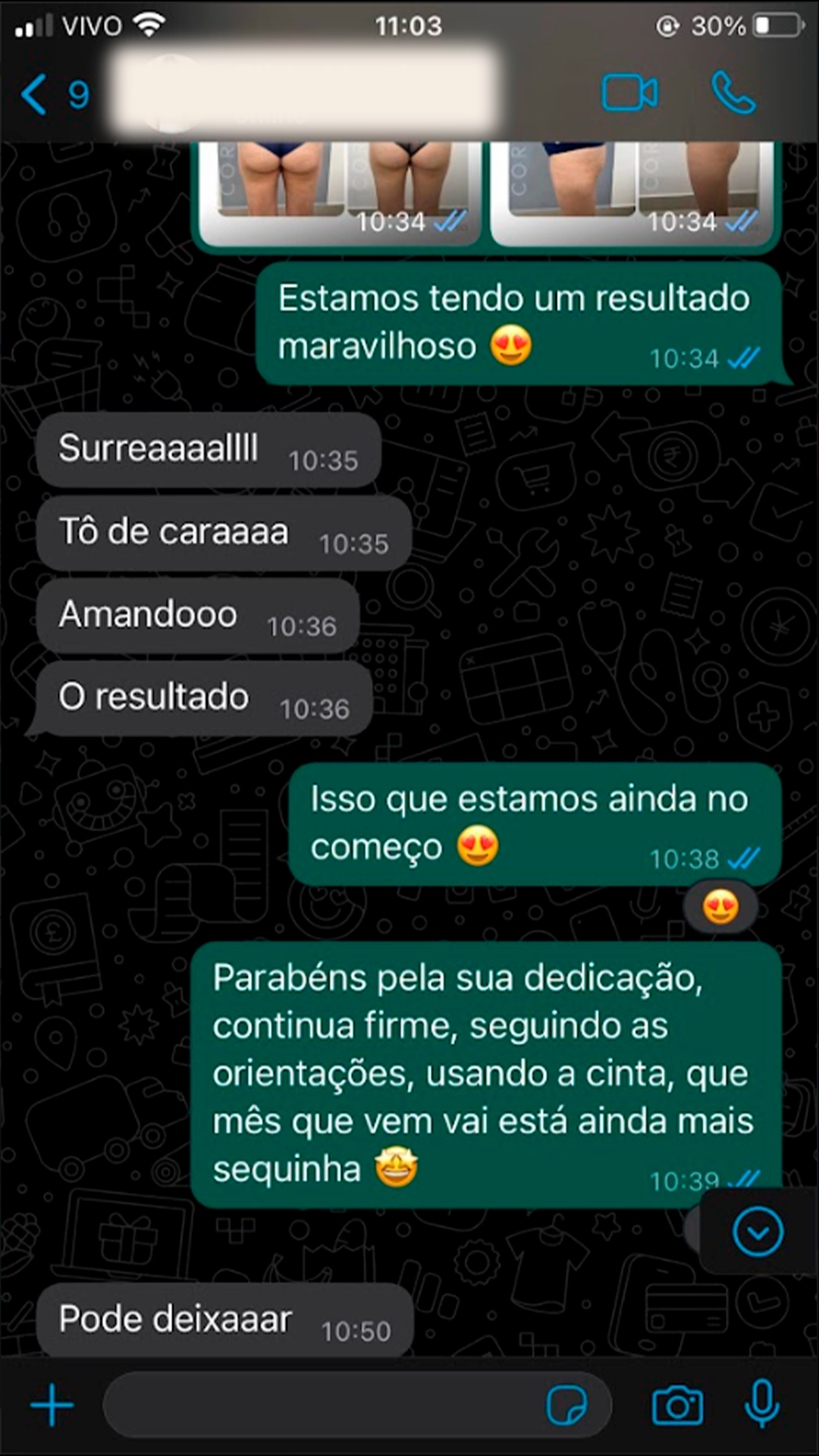Start a video call
Viewport: 819px width, 1456px height.
(x=629, y=94)
